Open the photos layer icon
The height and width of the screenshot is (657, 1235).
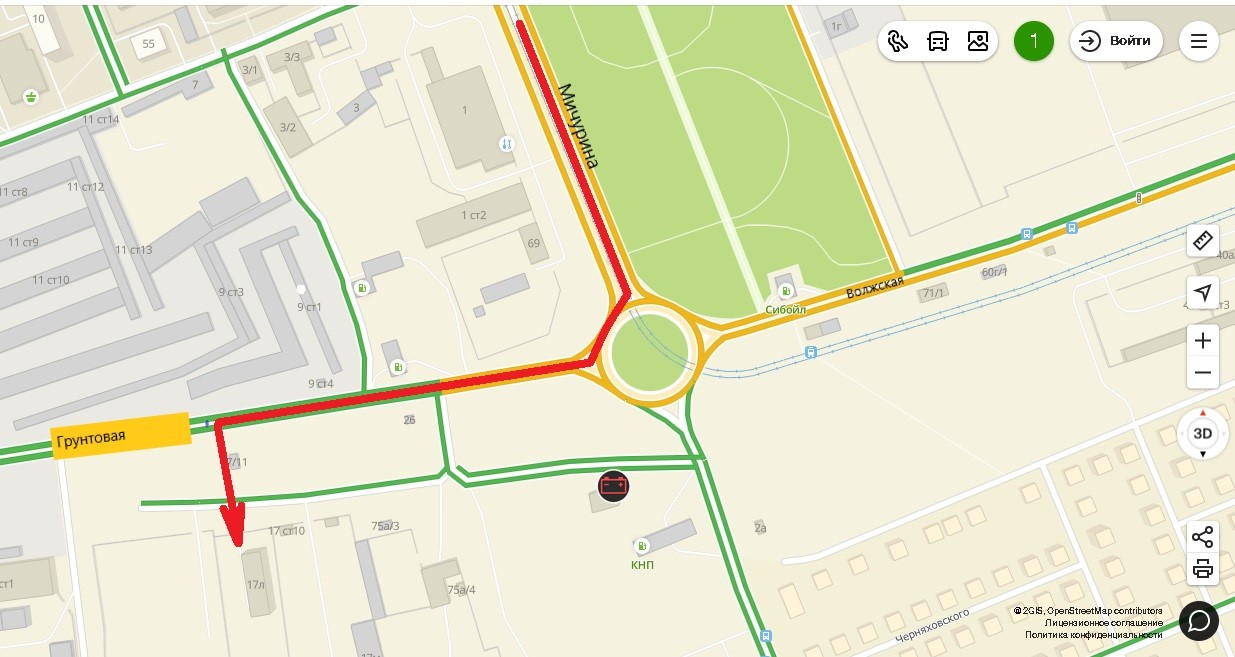pyautogui.click(x=978, y=41)
